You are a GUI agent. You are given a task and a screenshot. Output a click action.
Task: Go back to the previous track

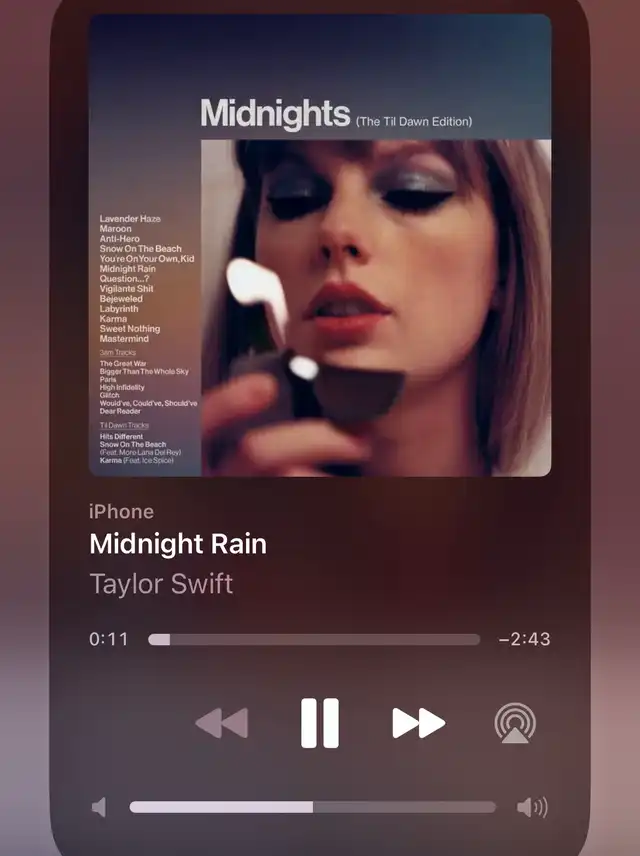point(221,723)
